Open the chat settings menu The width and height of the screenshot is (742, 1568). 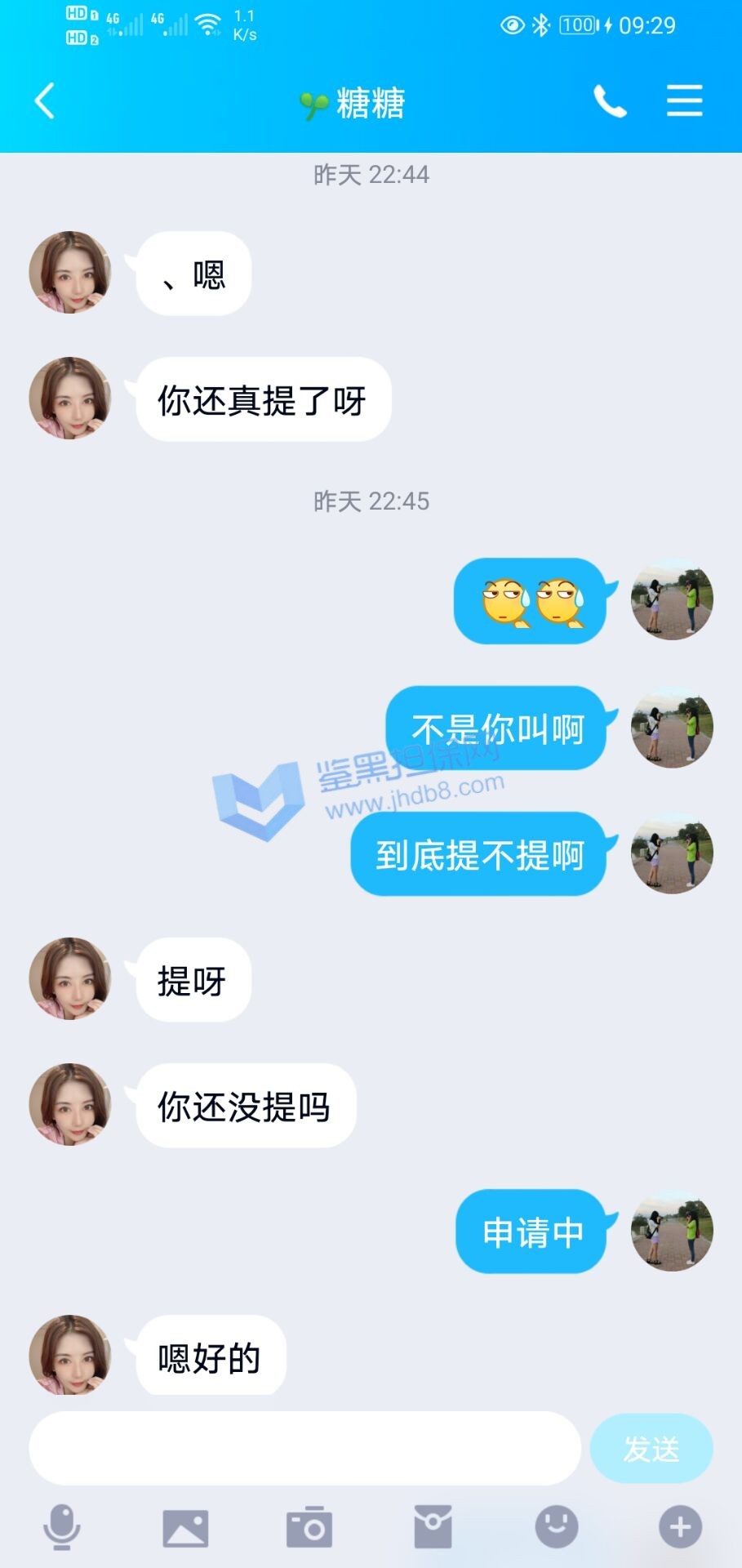684,101
